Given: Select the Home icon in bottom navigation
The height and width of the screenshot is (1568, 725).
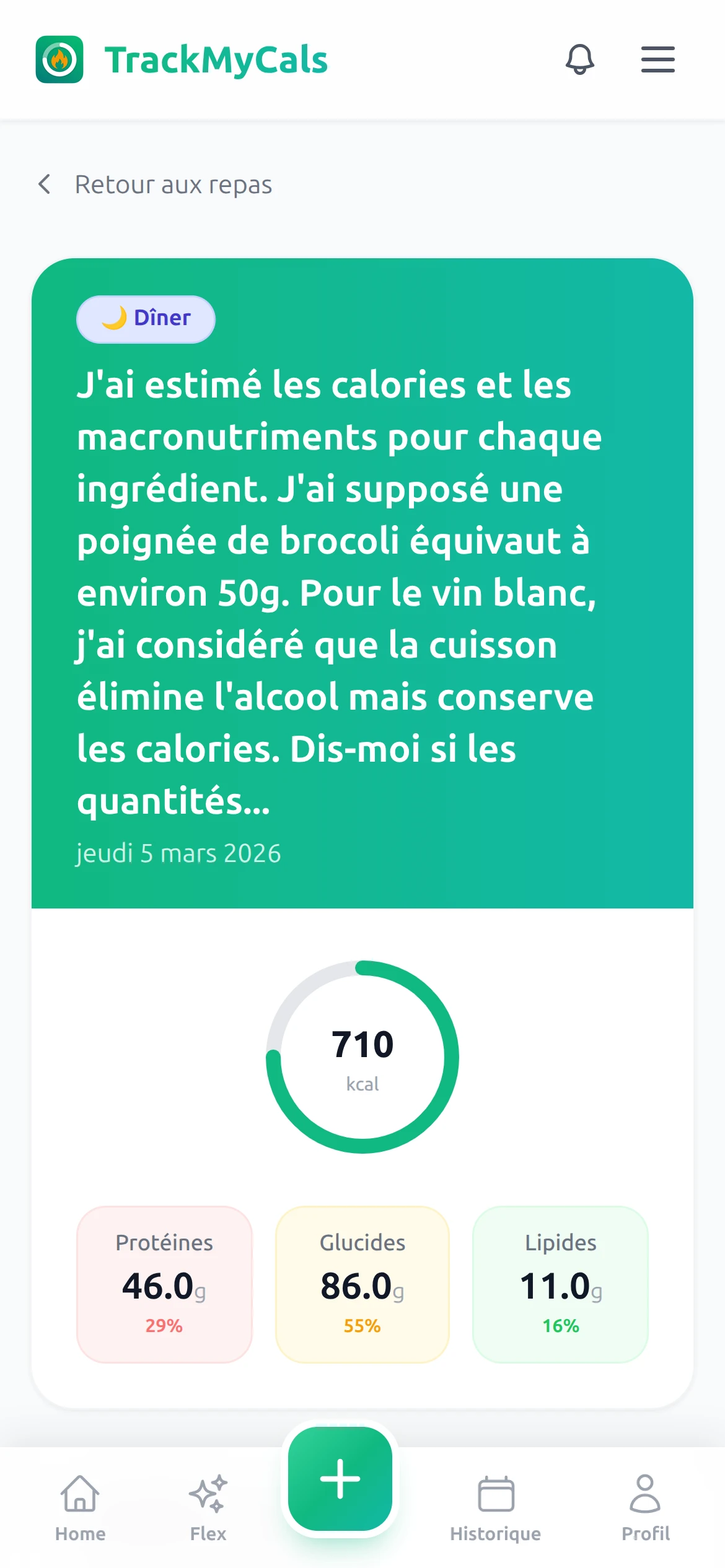Looking at the screenshot, I should (80, 1490).
